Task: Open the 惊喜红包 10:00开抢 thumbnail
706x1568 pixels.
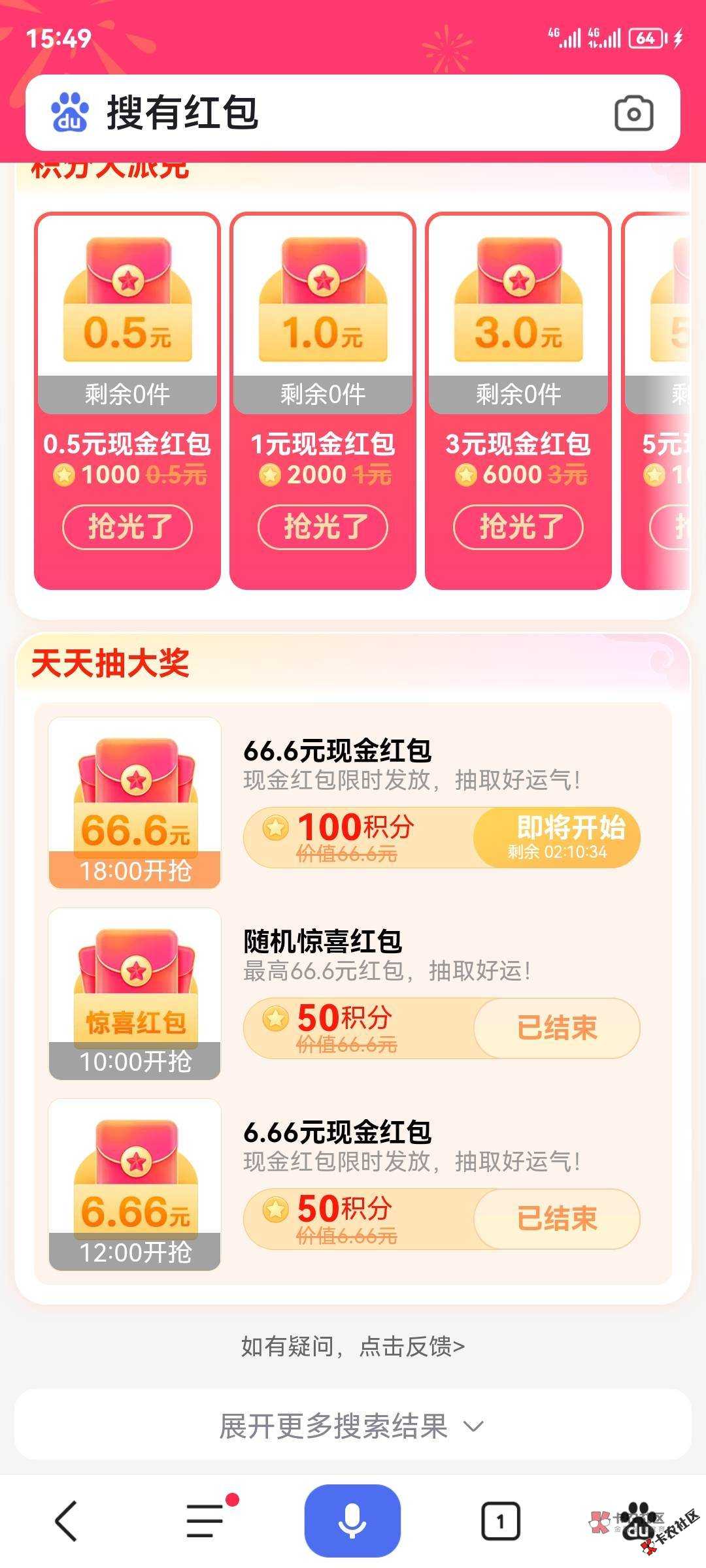Action: [x=135, y=994]
